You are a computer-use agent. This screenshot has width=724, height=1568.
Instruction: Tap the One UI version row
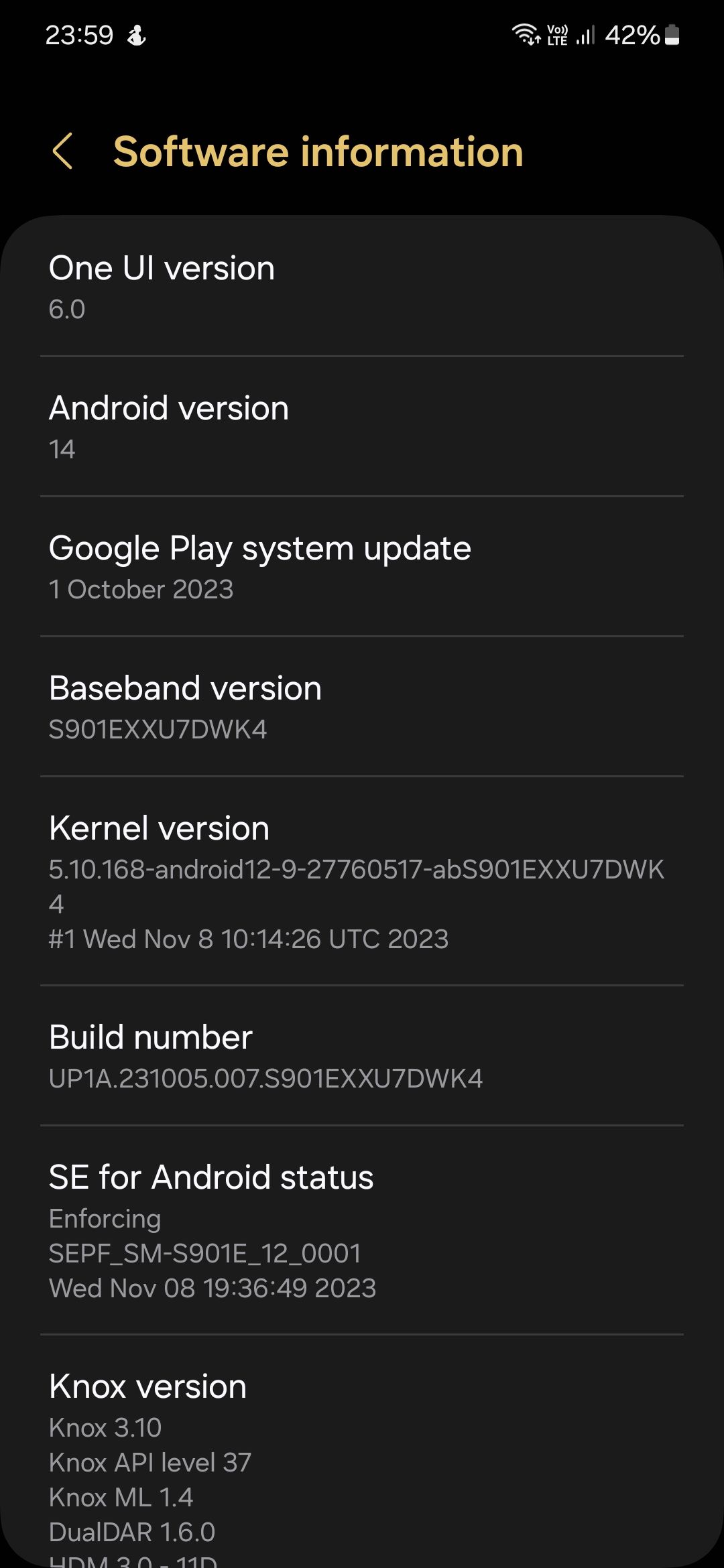362,287
